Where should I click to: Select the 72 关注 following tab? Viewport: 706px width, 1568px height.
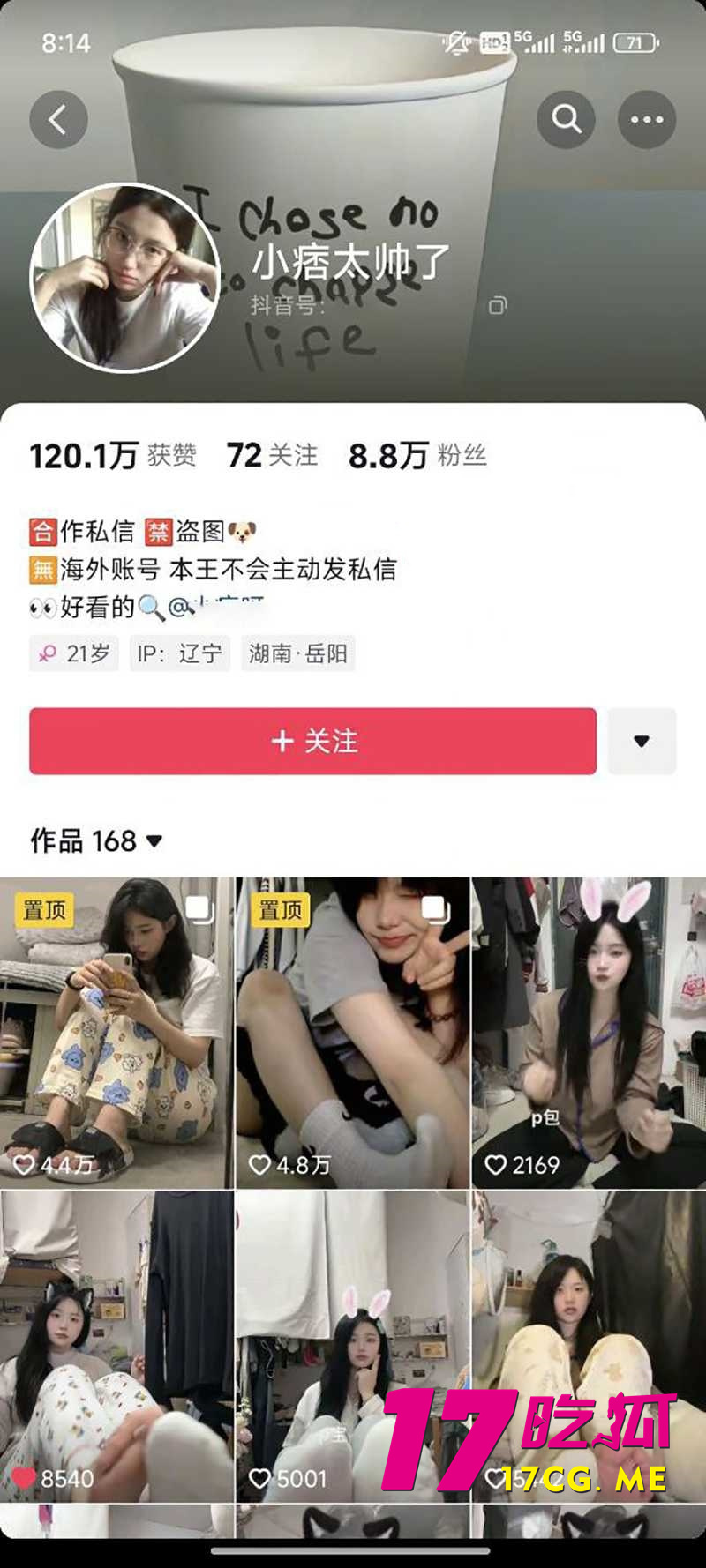274,455
